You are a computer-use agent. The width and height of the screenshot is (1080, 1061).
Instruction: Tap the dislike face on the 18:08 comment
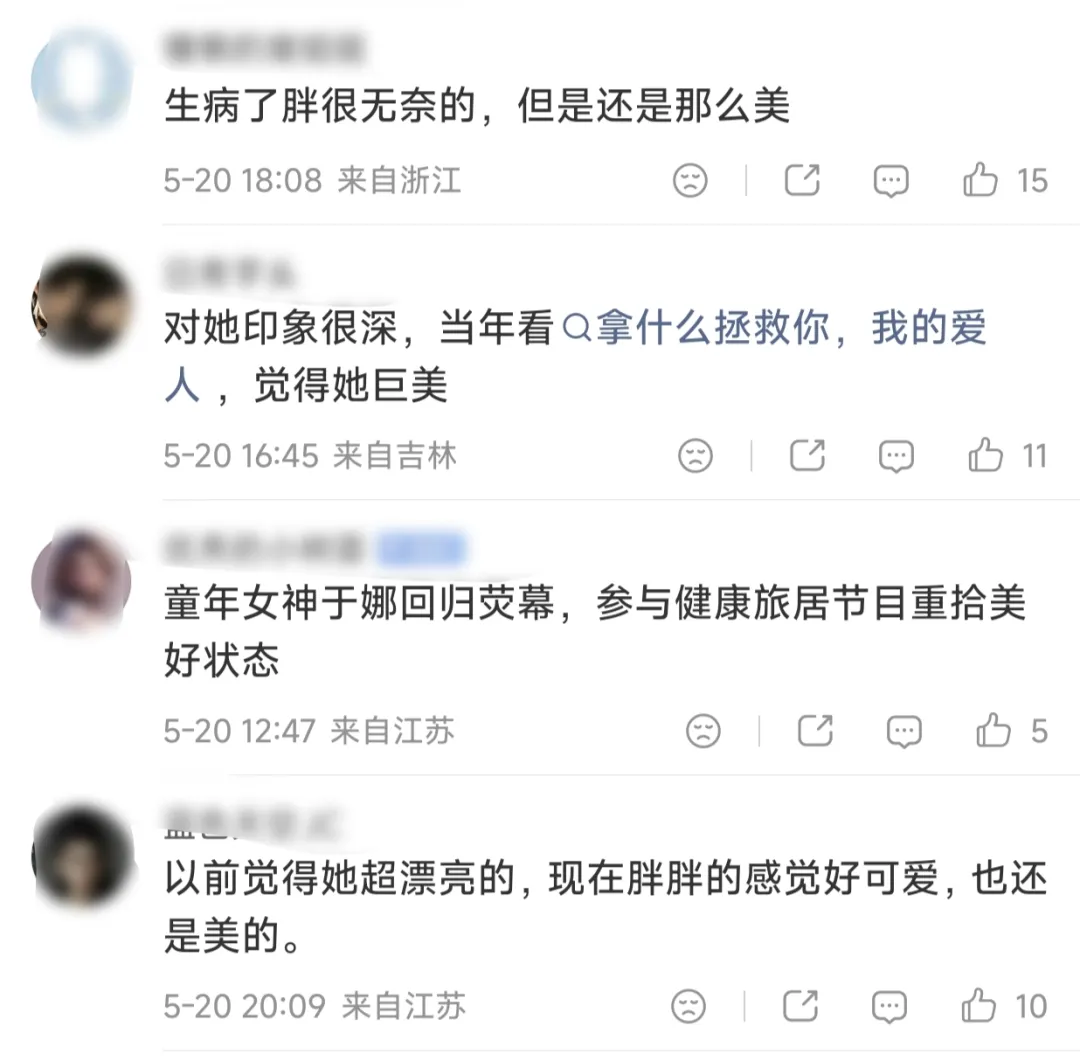690,181
